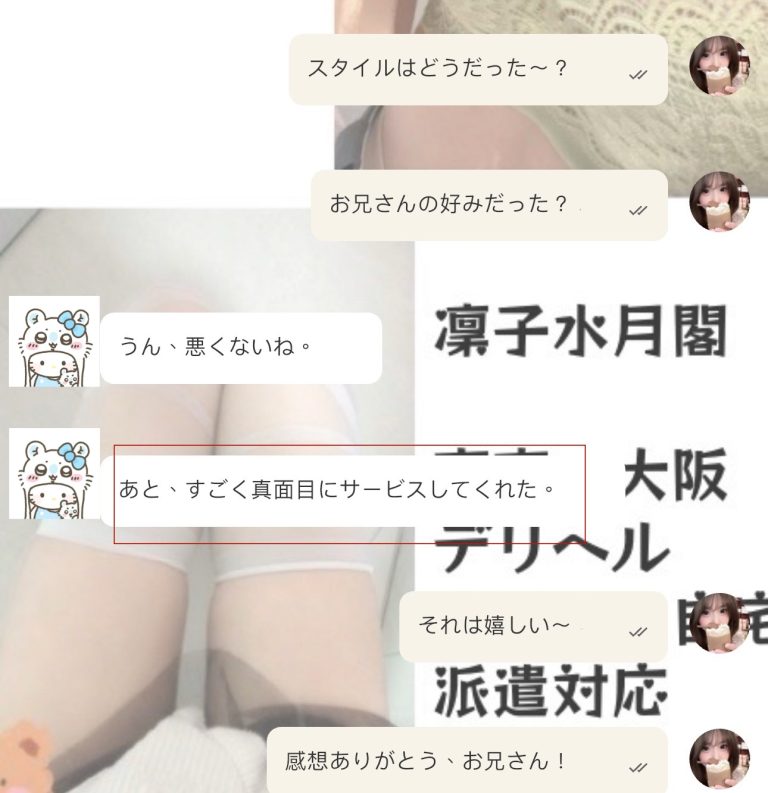The width and height of the screenshot is (768, 793).
Task: Open the chat bubble "うん、悪くないね。"
Action: point(240,345)
